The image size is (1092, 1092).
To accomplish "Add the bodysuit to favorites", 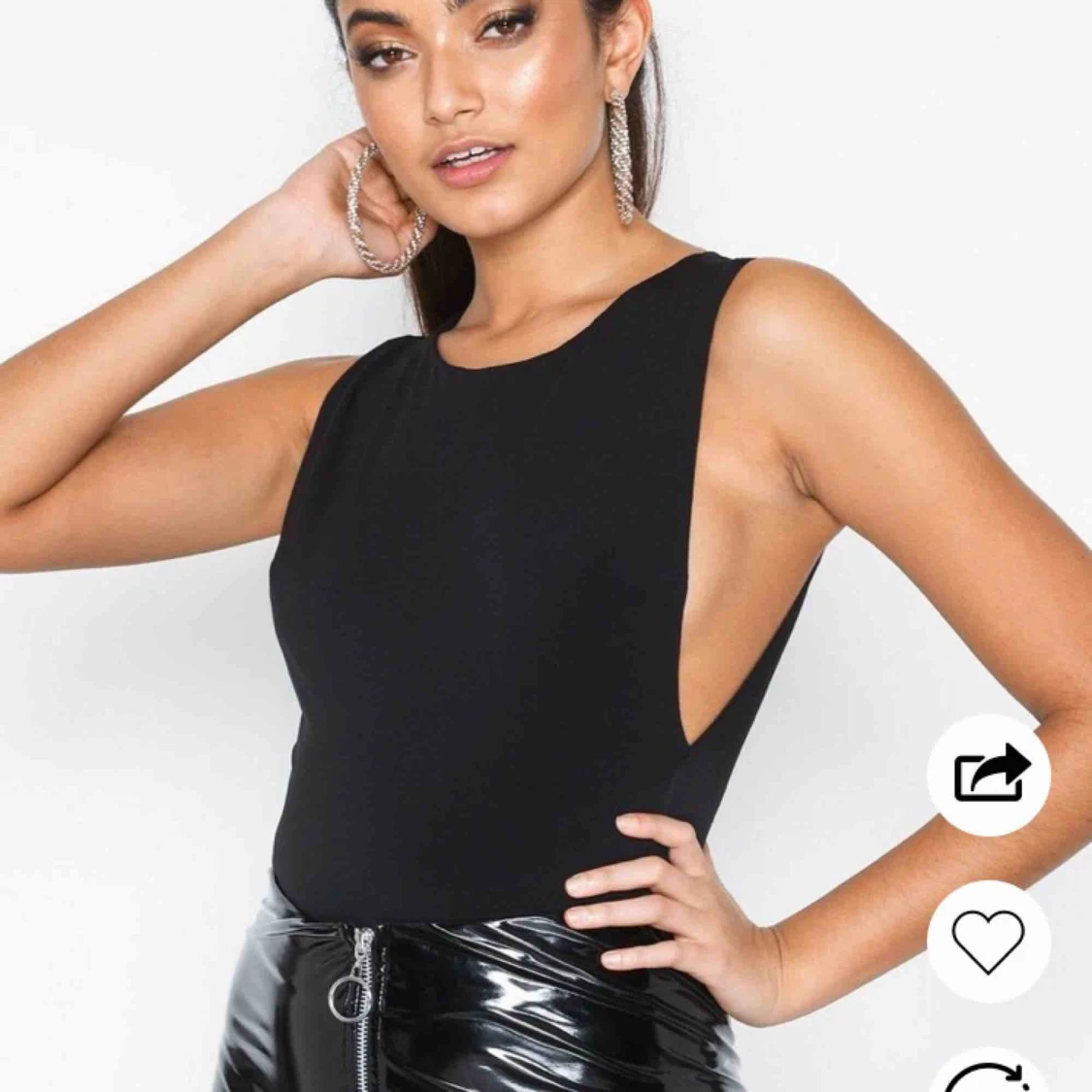I will 988,941.
